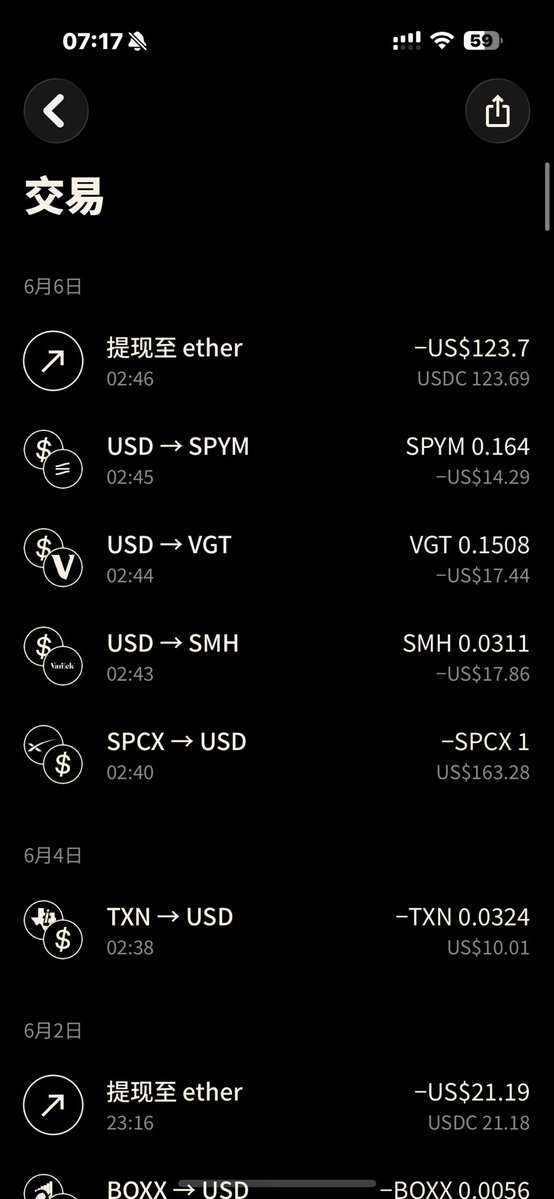554x1199 pixels.
Task: Open the USD → SPYM transaction
Action: coord(277,460)
